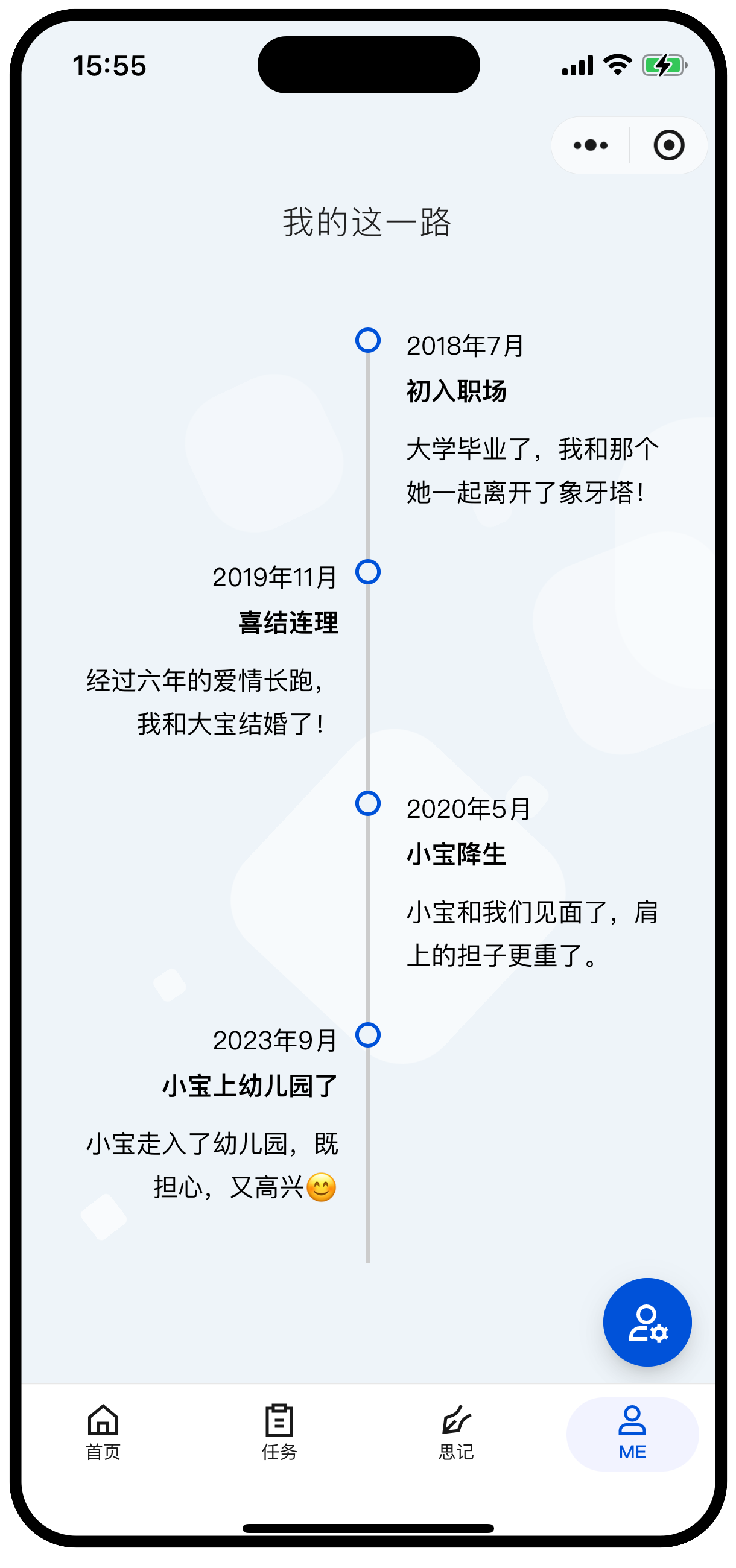
Task: Switch to the 首页 tab
Action: coord(103,1432)
